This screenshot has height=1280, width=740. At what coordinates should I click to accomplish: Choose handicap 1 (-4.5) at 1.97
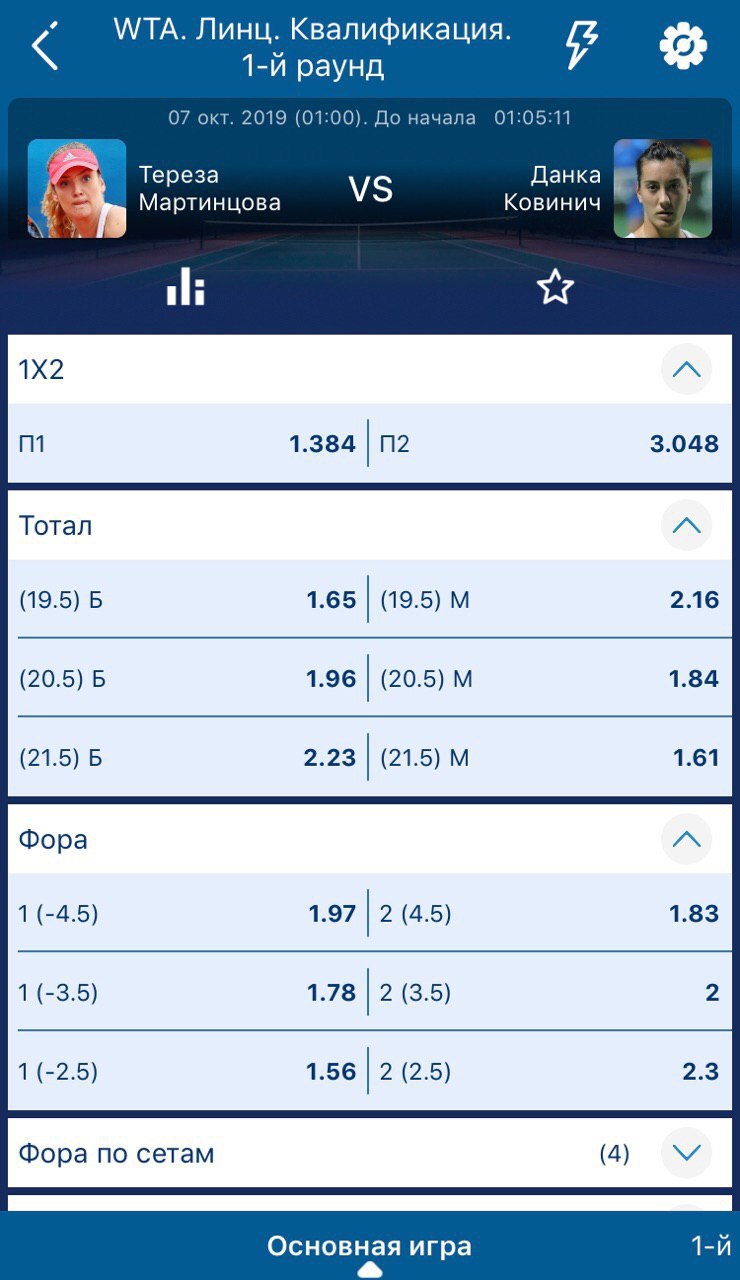(x=188, y=914)
